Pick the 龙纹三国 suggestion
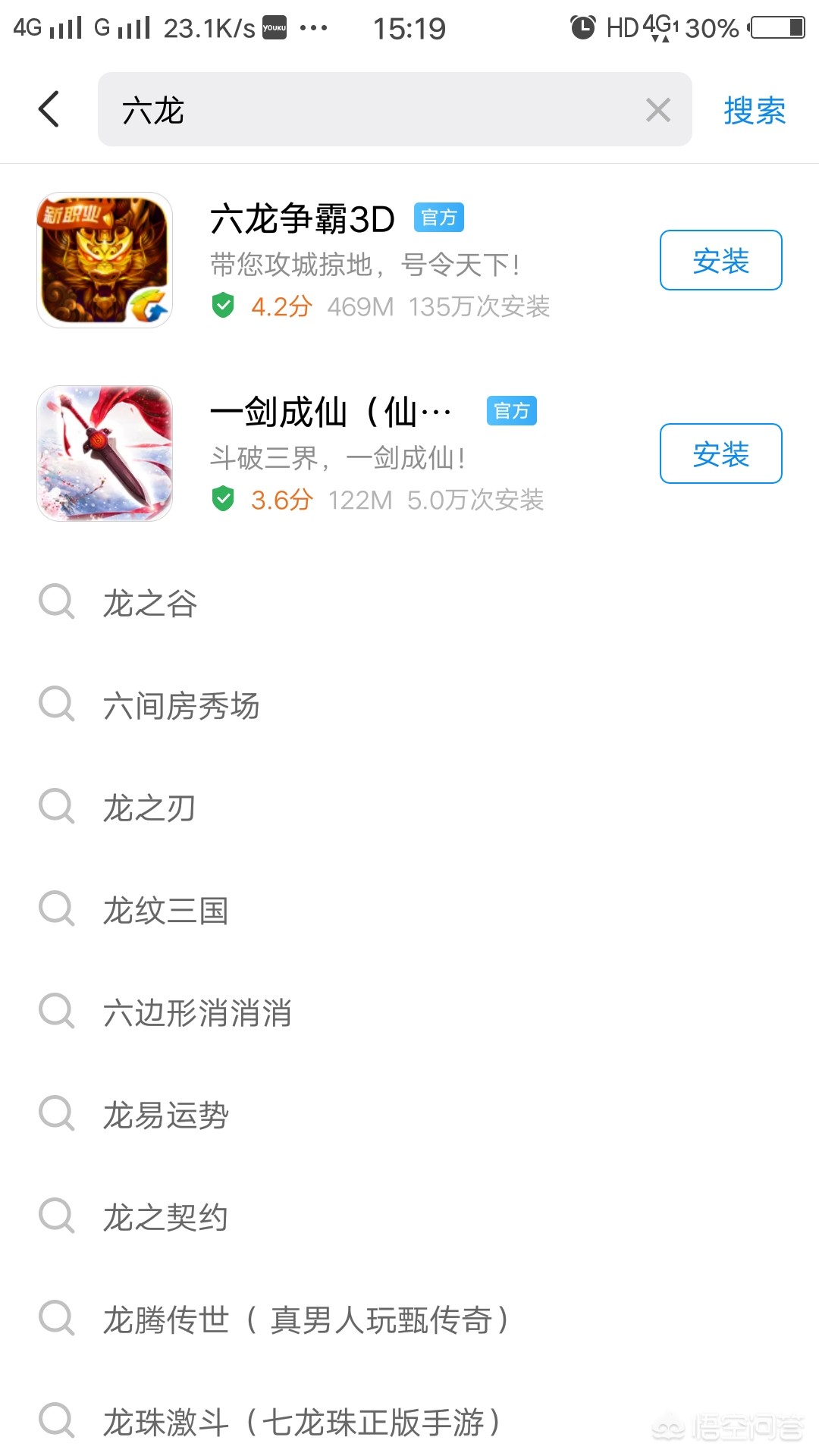This screenshot has height=1456, width=819. coord(165,911)
